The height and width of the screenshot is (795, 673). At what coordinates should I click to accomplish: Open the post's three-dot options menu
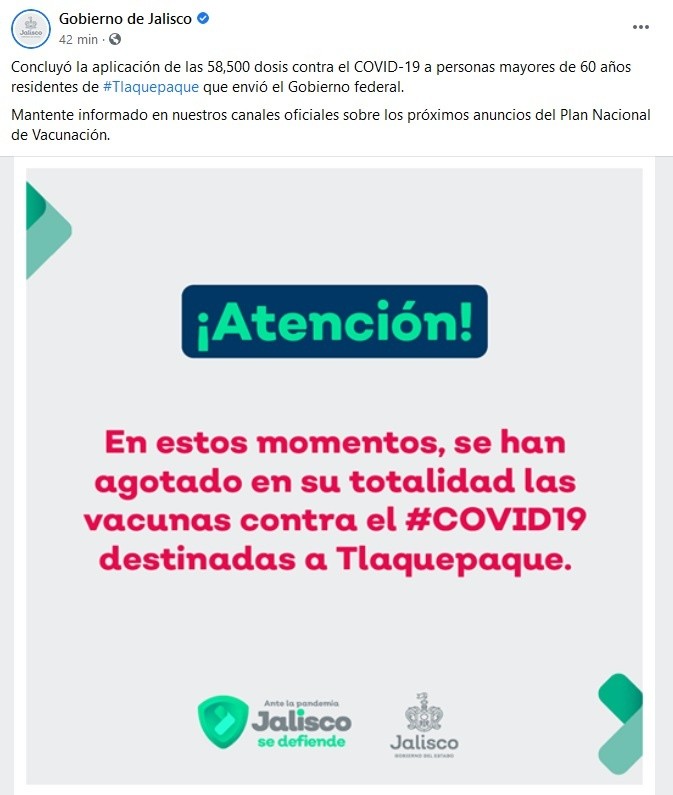(x=641, y=27)
